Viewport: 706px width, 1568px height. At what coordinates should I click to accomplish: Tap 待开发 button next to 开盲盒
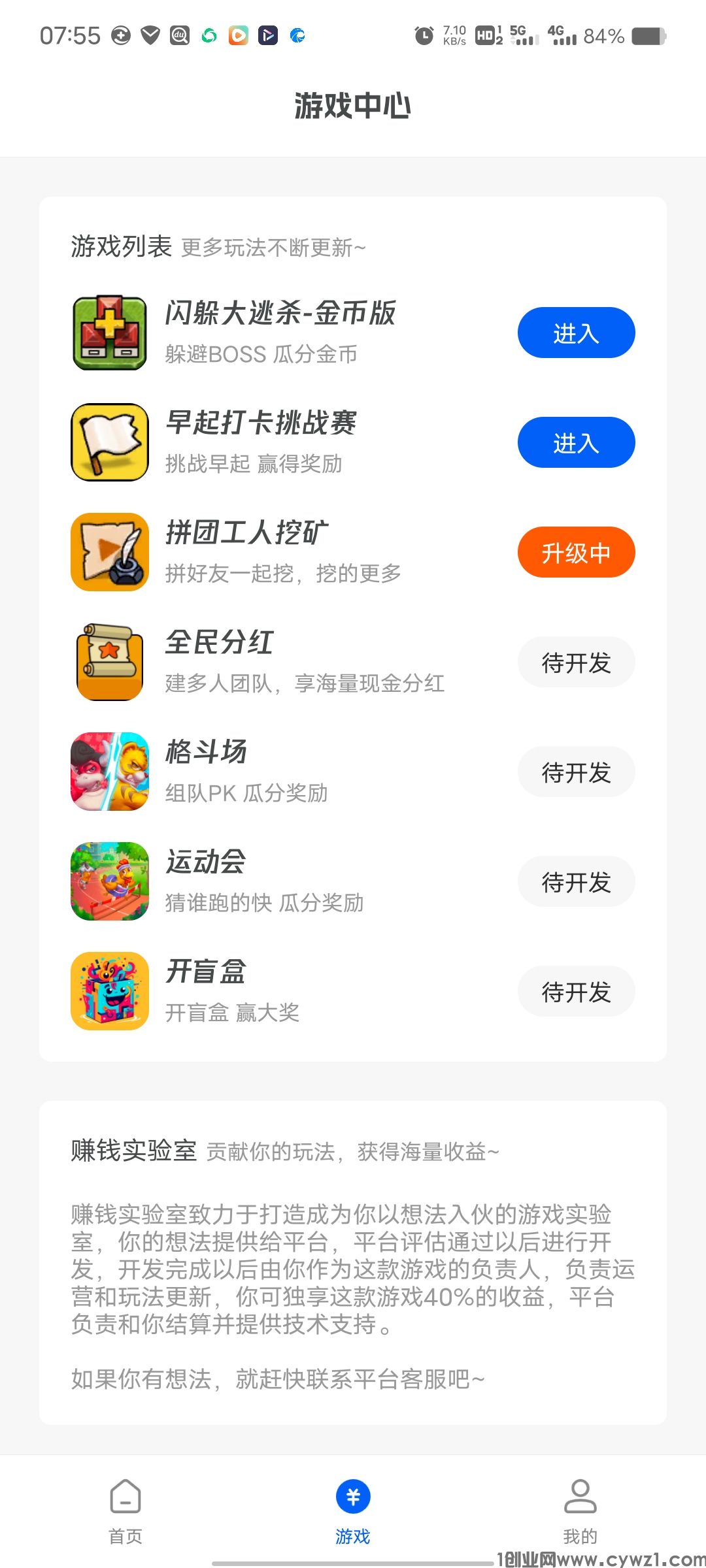[x=576, y=992]
